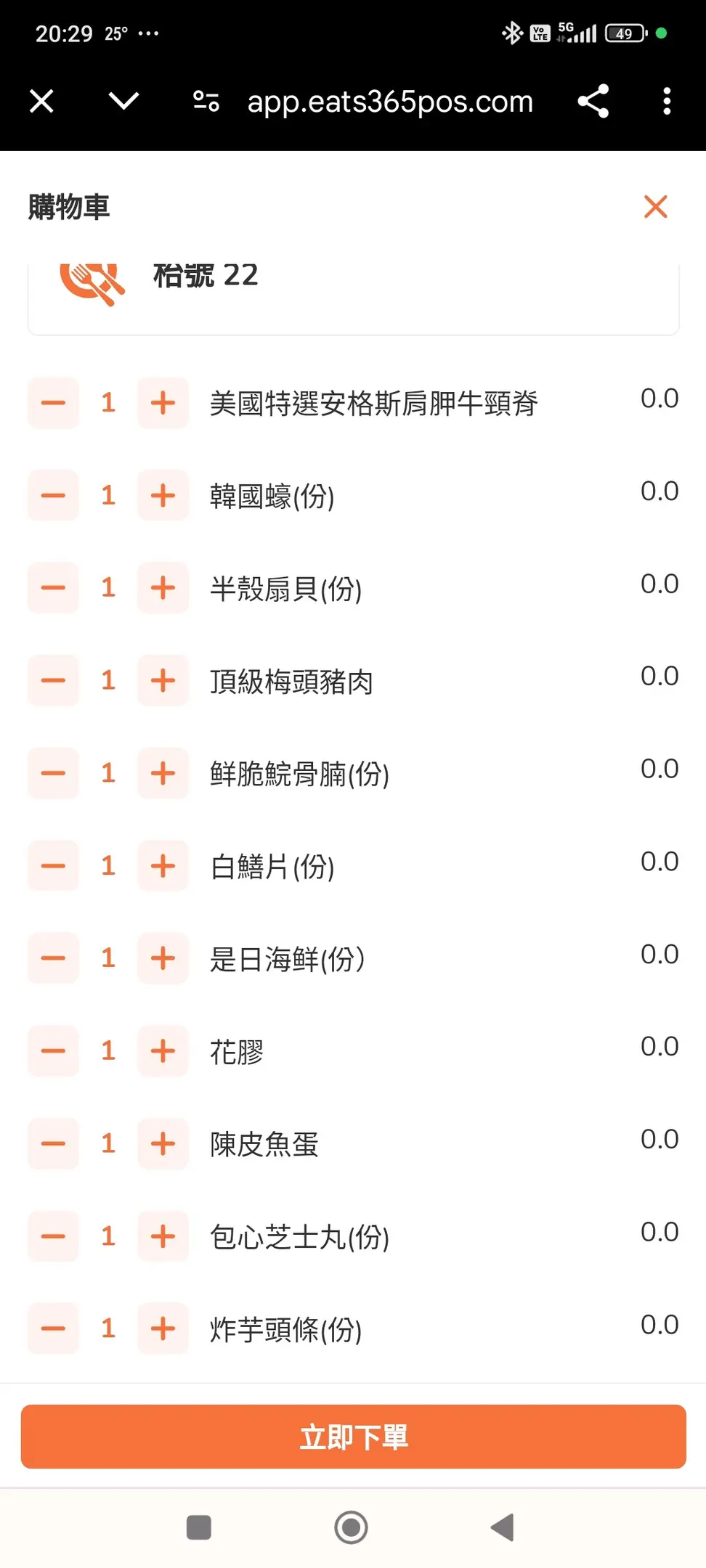Reduce quantity of 花膠
The width and height of the screenshot is (706, 1568).
click(x=53, y=1051)
